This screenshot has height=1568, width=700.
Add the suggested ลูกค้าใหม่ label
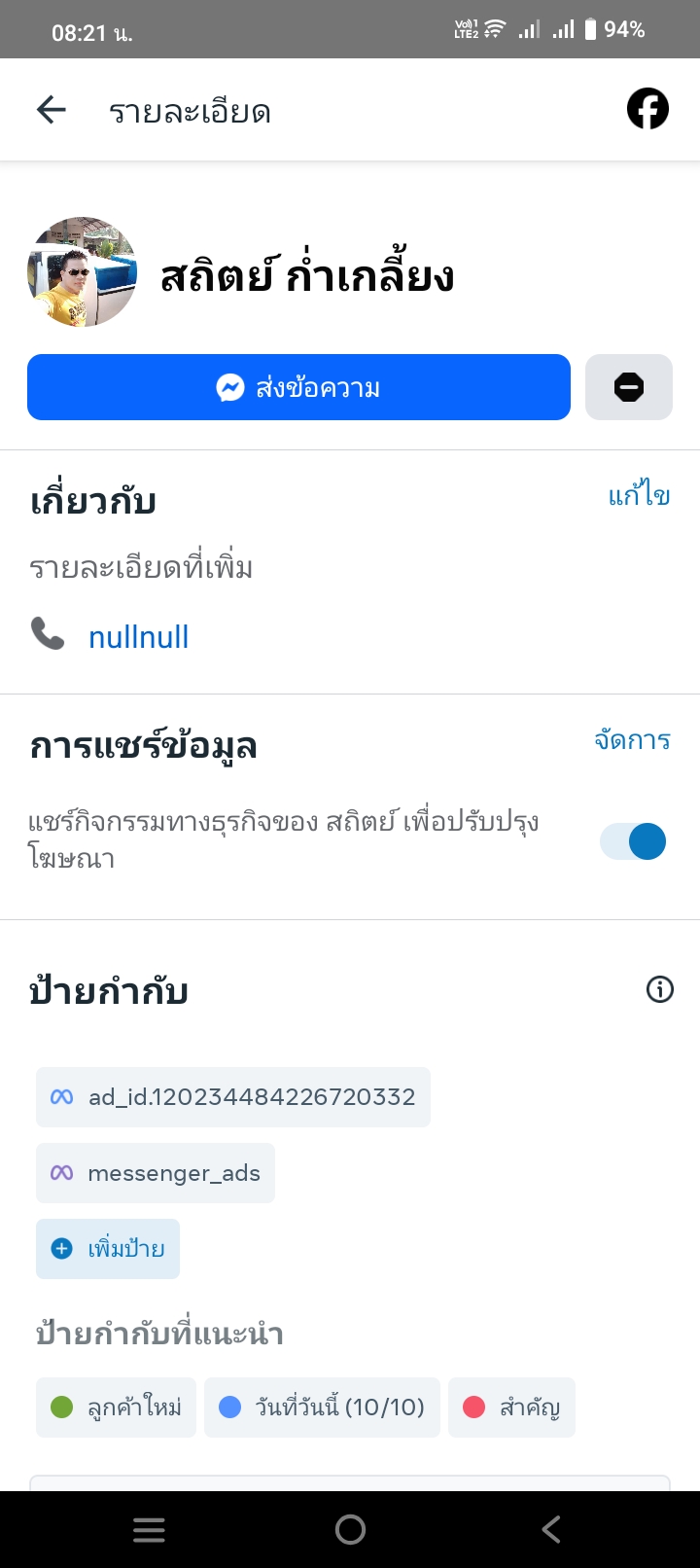point(116,1408)
